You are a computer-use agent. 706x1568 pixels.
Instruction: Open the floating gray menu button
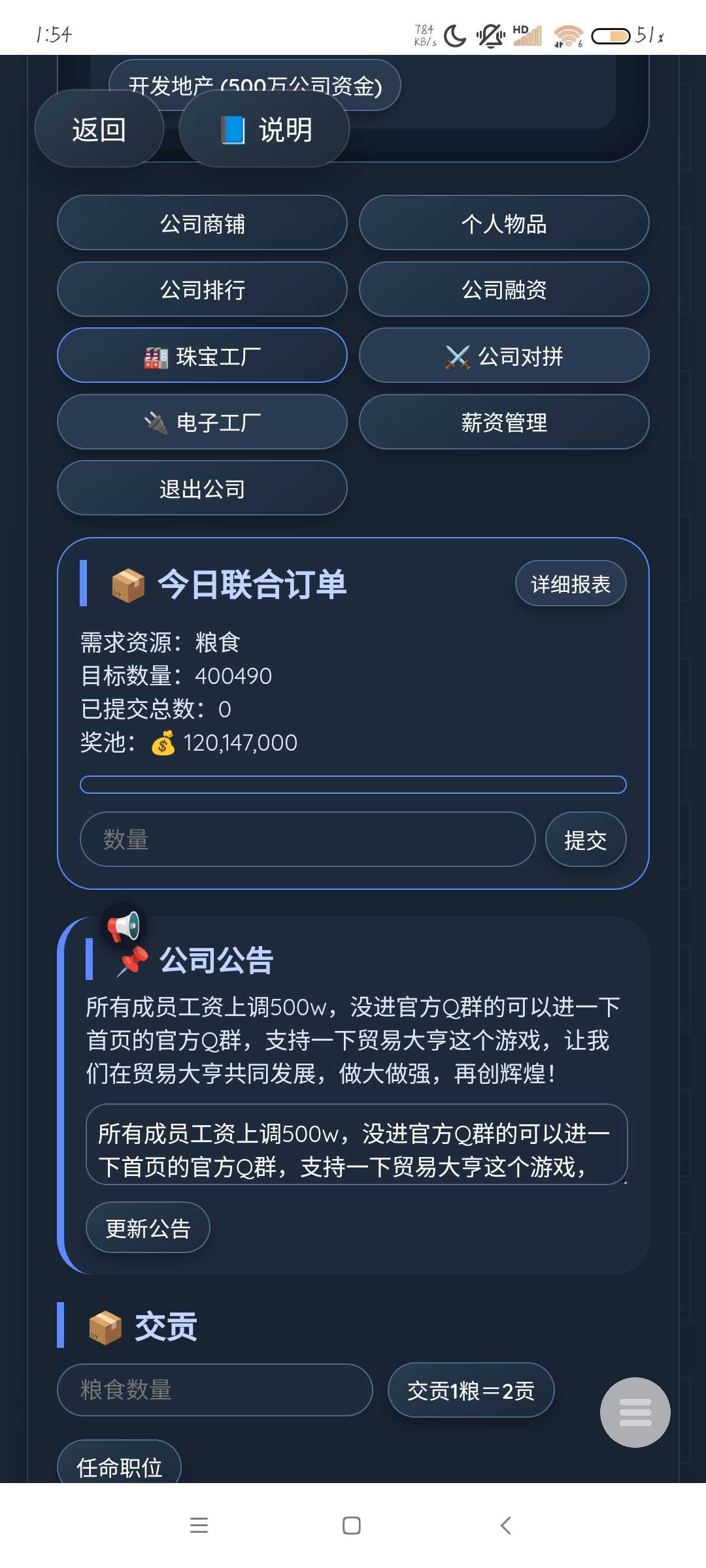click(x=635, y=1413)
